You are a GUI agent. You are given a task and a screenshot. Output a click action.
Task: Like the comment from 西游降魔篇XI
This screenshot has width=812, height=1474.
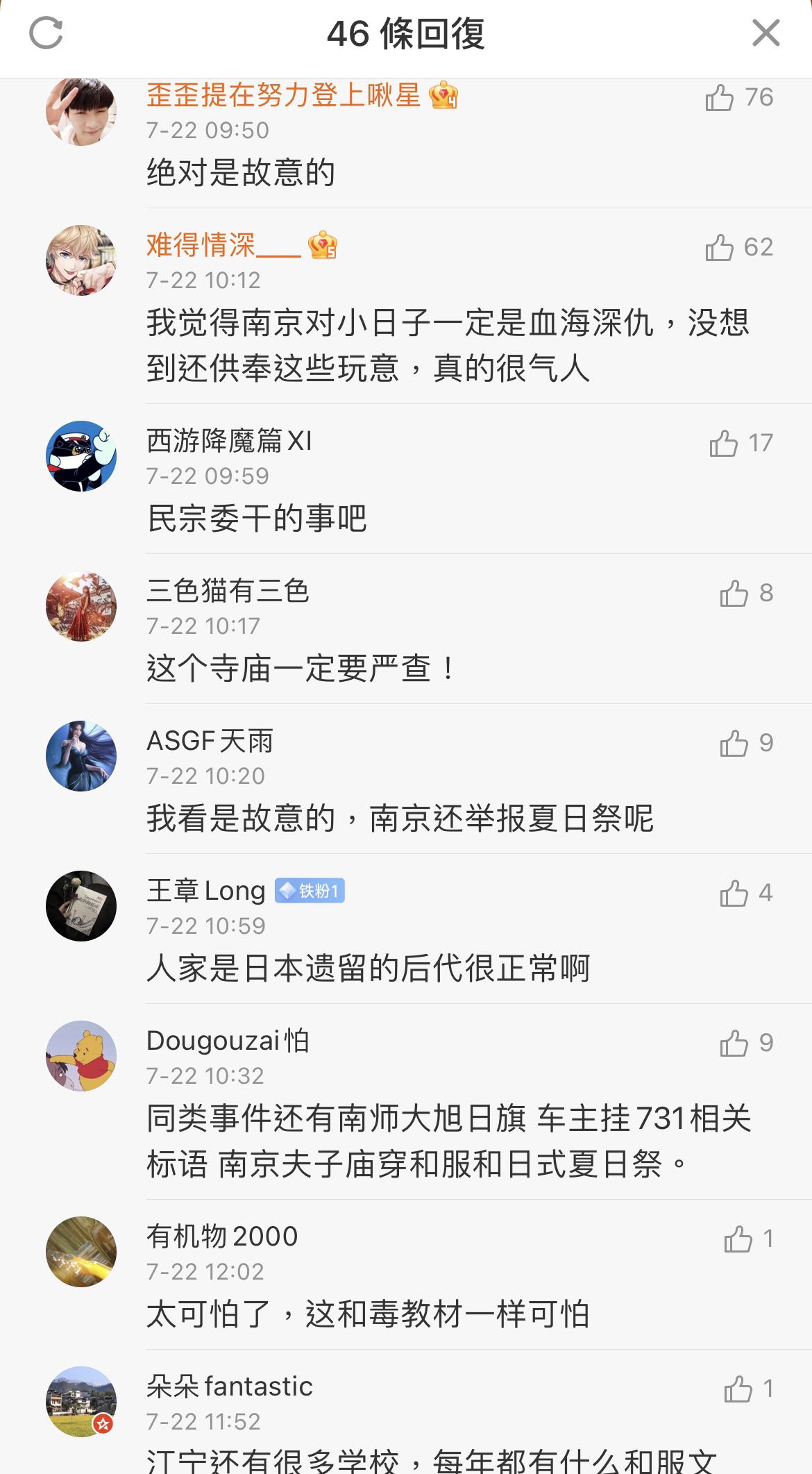click(724, 444)
